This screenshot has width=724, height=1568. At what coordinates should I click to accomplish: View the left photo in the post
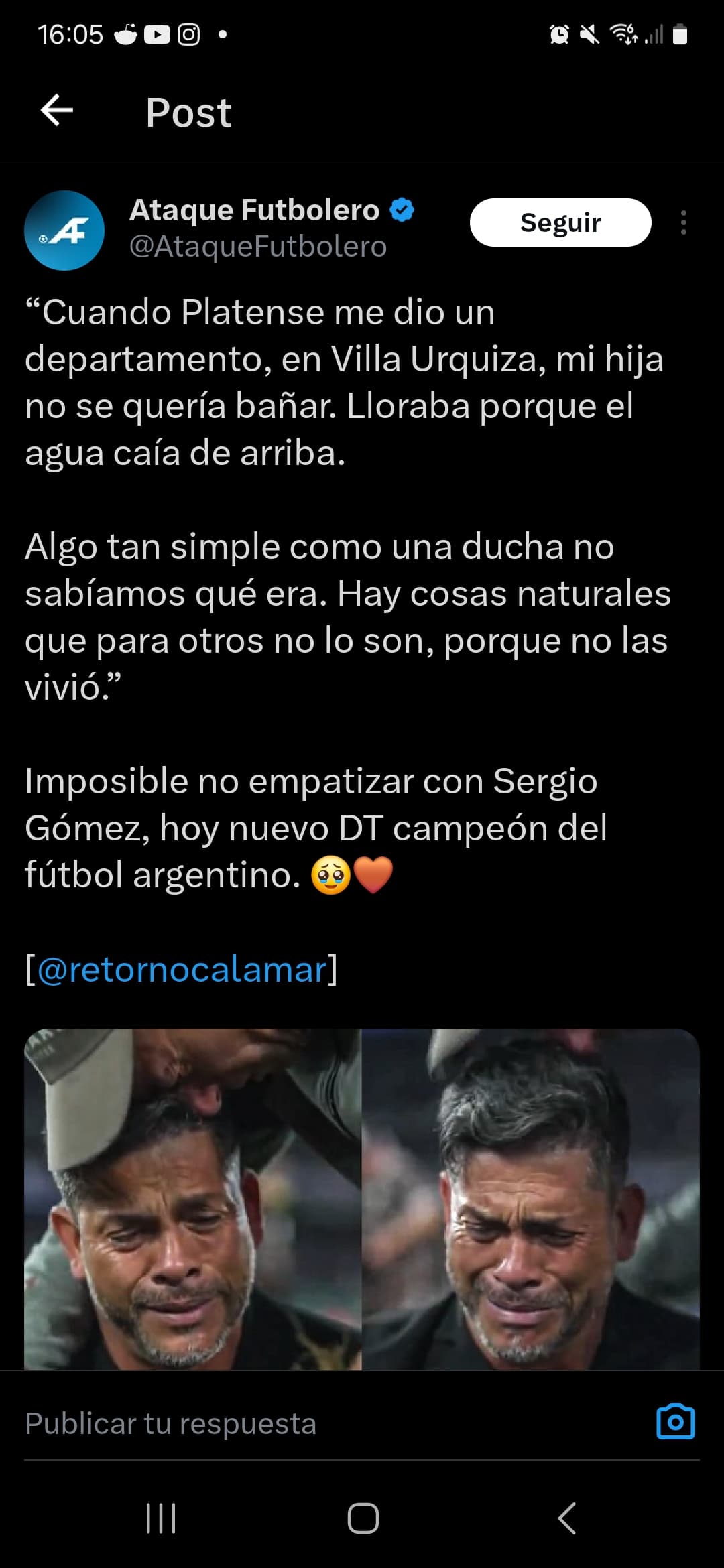pyautogui.click(x=192, y=1199)
